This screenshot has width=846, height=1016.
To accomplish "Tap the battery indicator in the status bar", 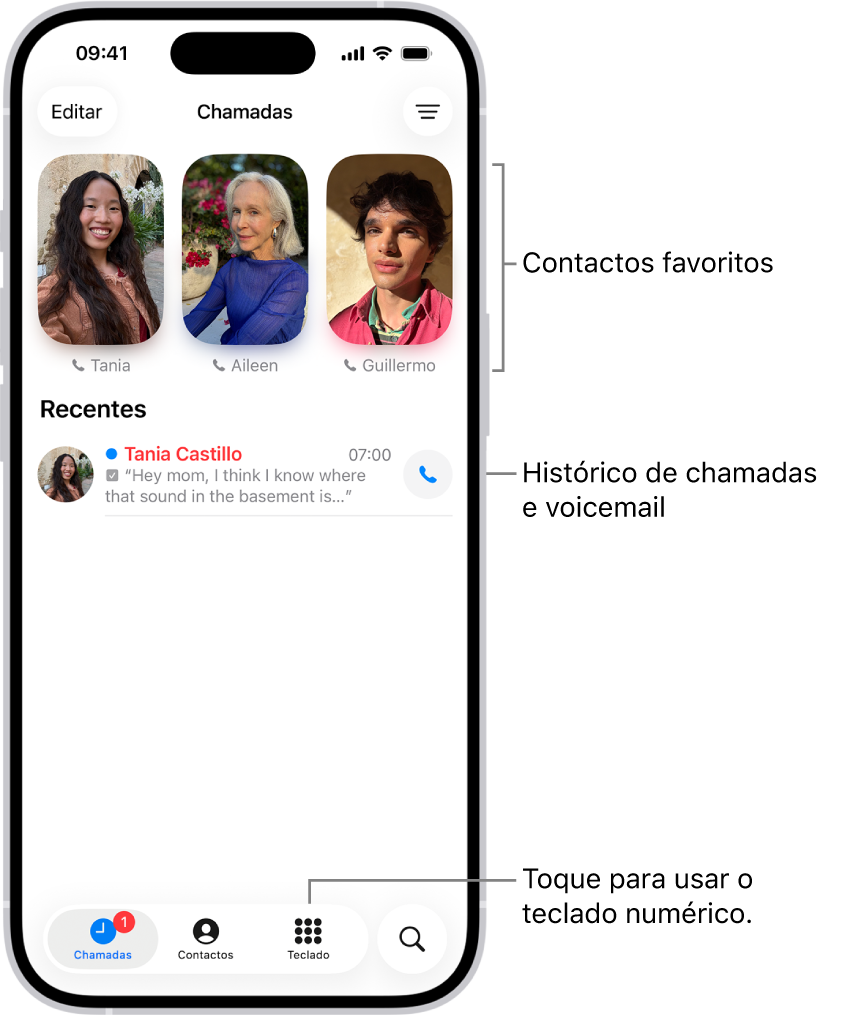I will coord(417,53).
